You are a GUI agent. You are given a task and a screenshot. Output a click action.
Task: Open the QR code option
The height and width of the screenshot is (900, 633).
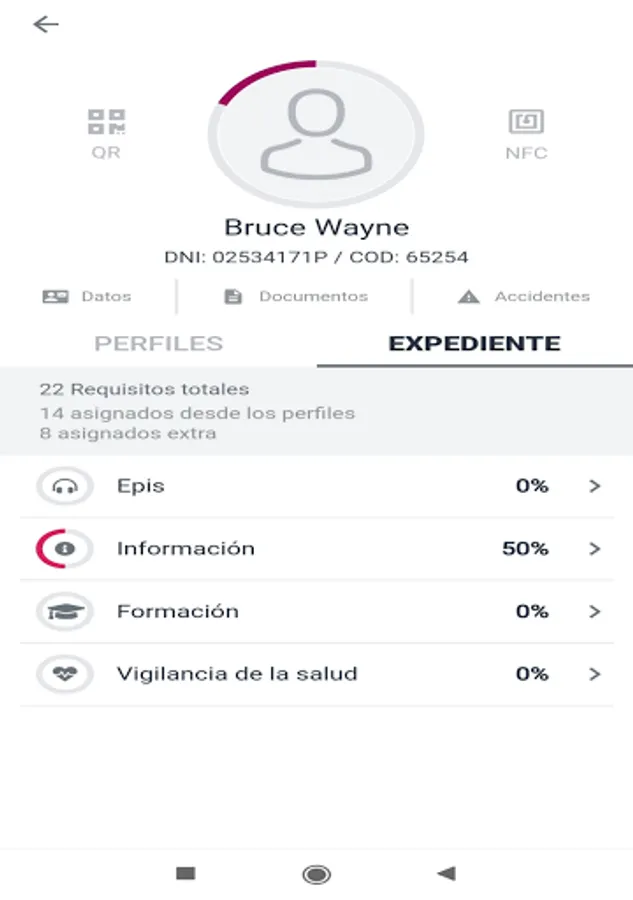click(x=106, y=134)
